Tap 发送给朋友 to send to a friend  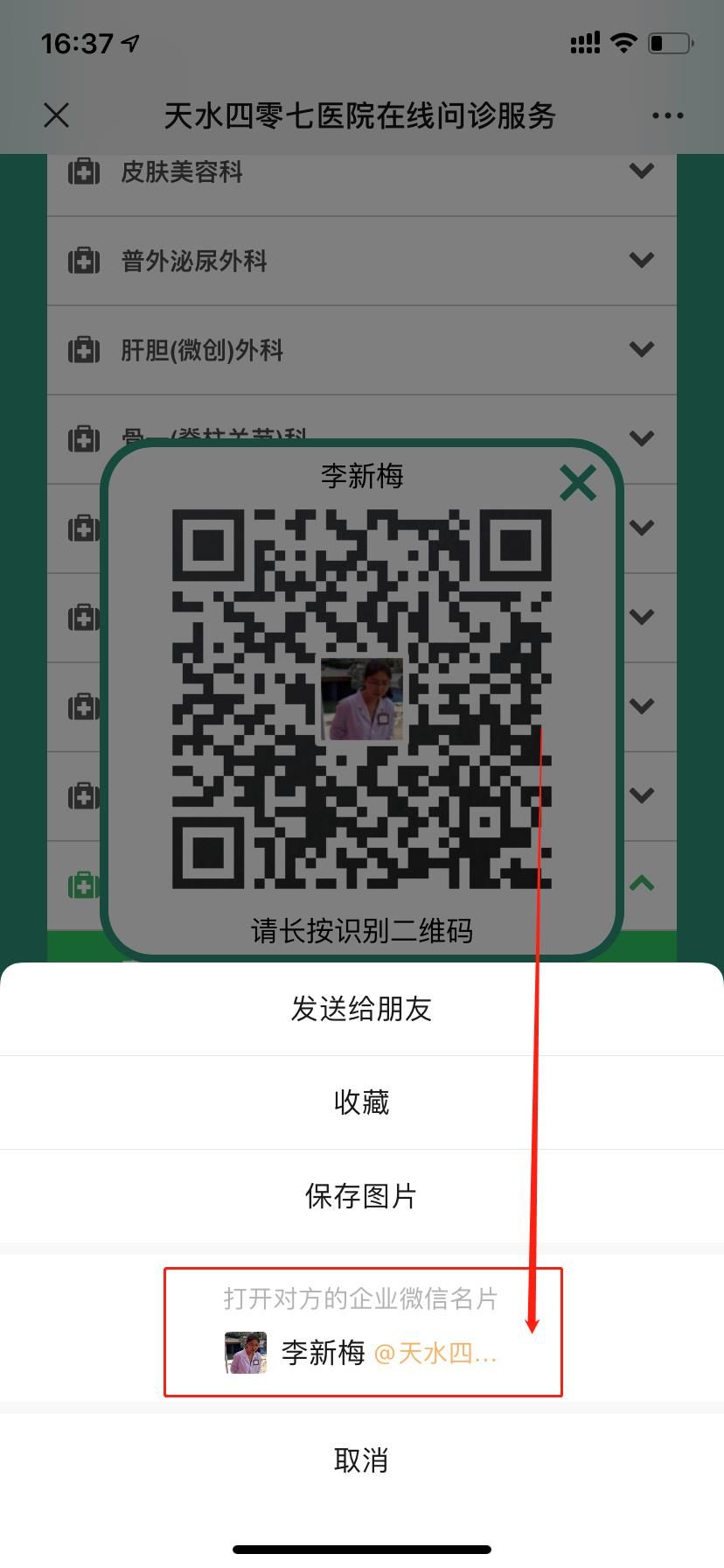[361, 1009]
